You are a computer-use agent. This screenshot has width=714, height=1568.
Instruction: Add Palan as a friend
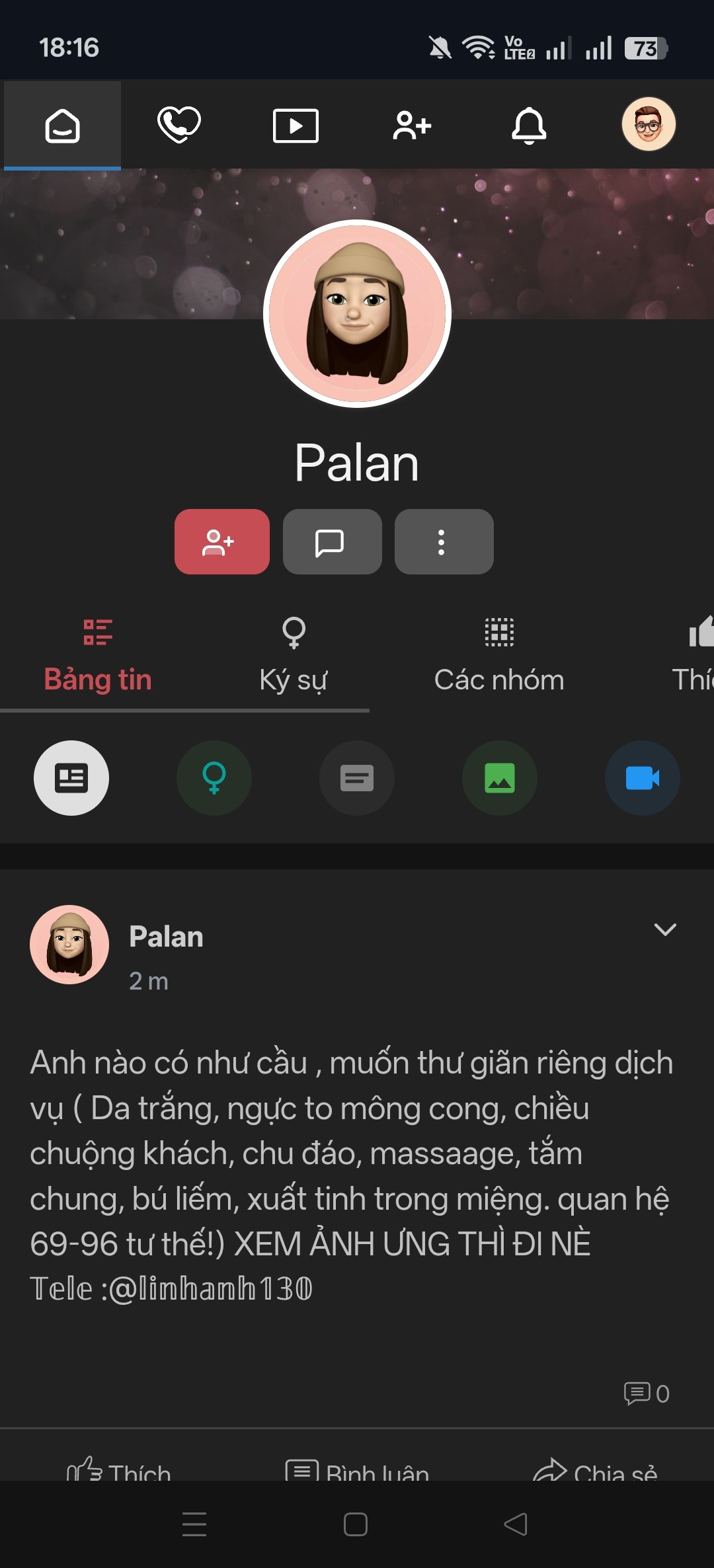click(x=221, y=542)
